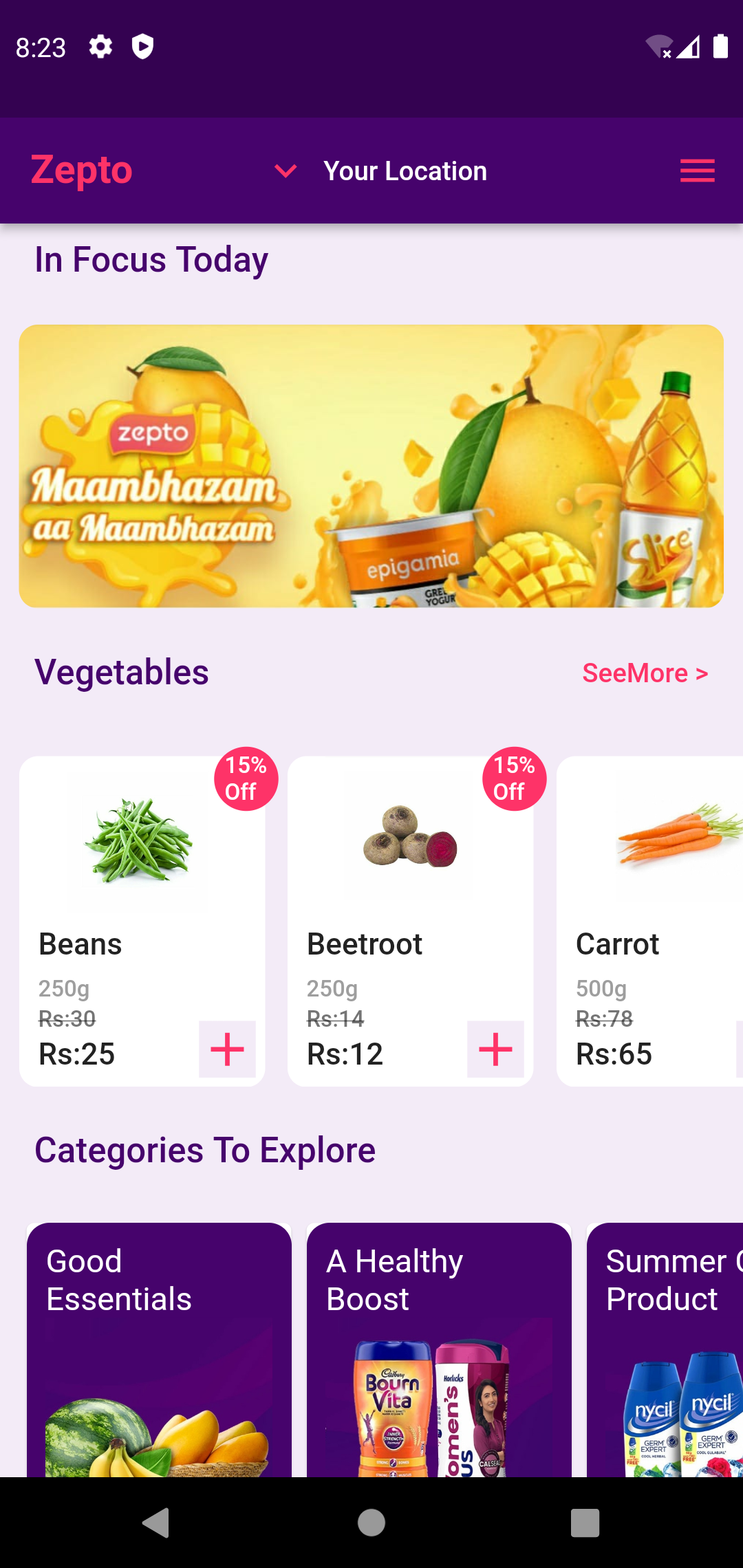Expand Vegetables via SeeMore link
Image resolution: width=743 pixels, height=1568 pixels.
click(645, 673)
